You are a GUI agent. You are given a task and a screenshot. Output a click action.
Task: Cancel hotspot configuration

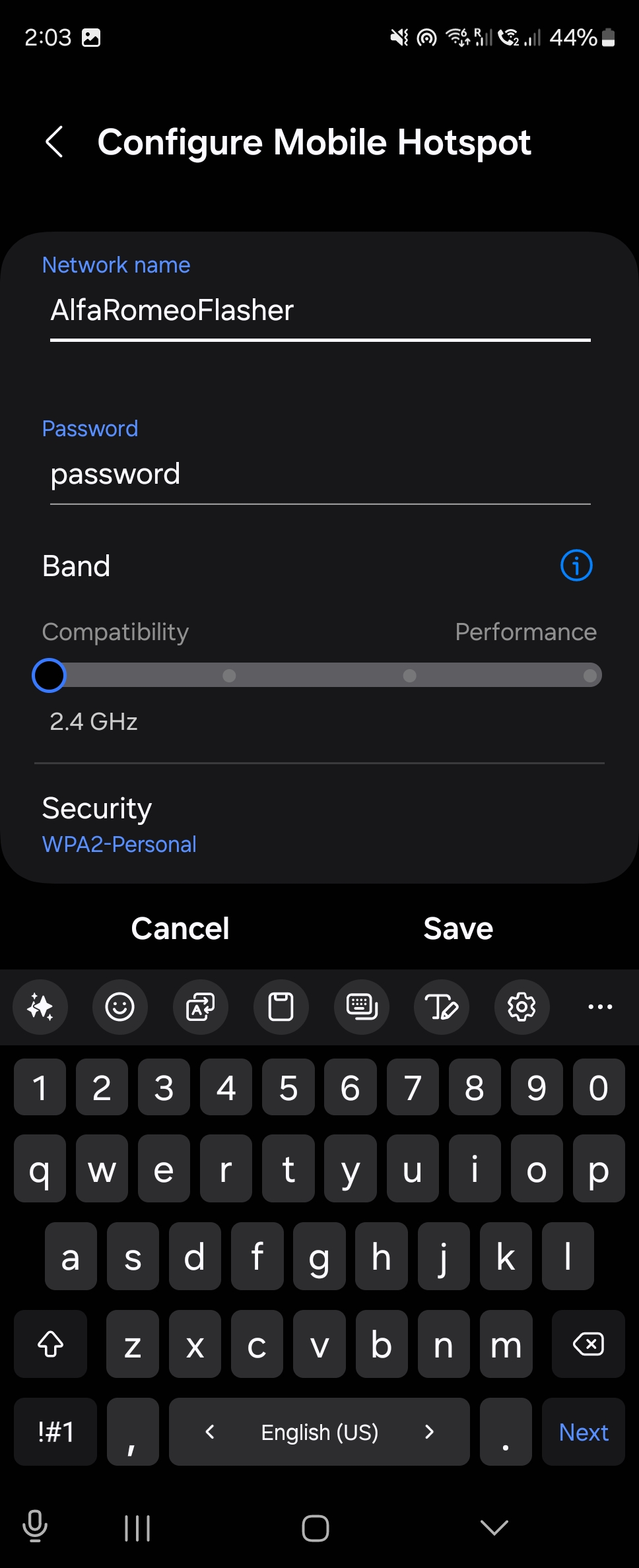coord(180,929)
